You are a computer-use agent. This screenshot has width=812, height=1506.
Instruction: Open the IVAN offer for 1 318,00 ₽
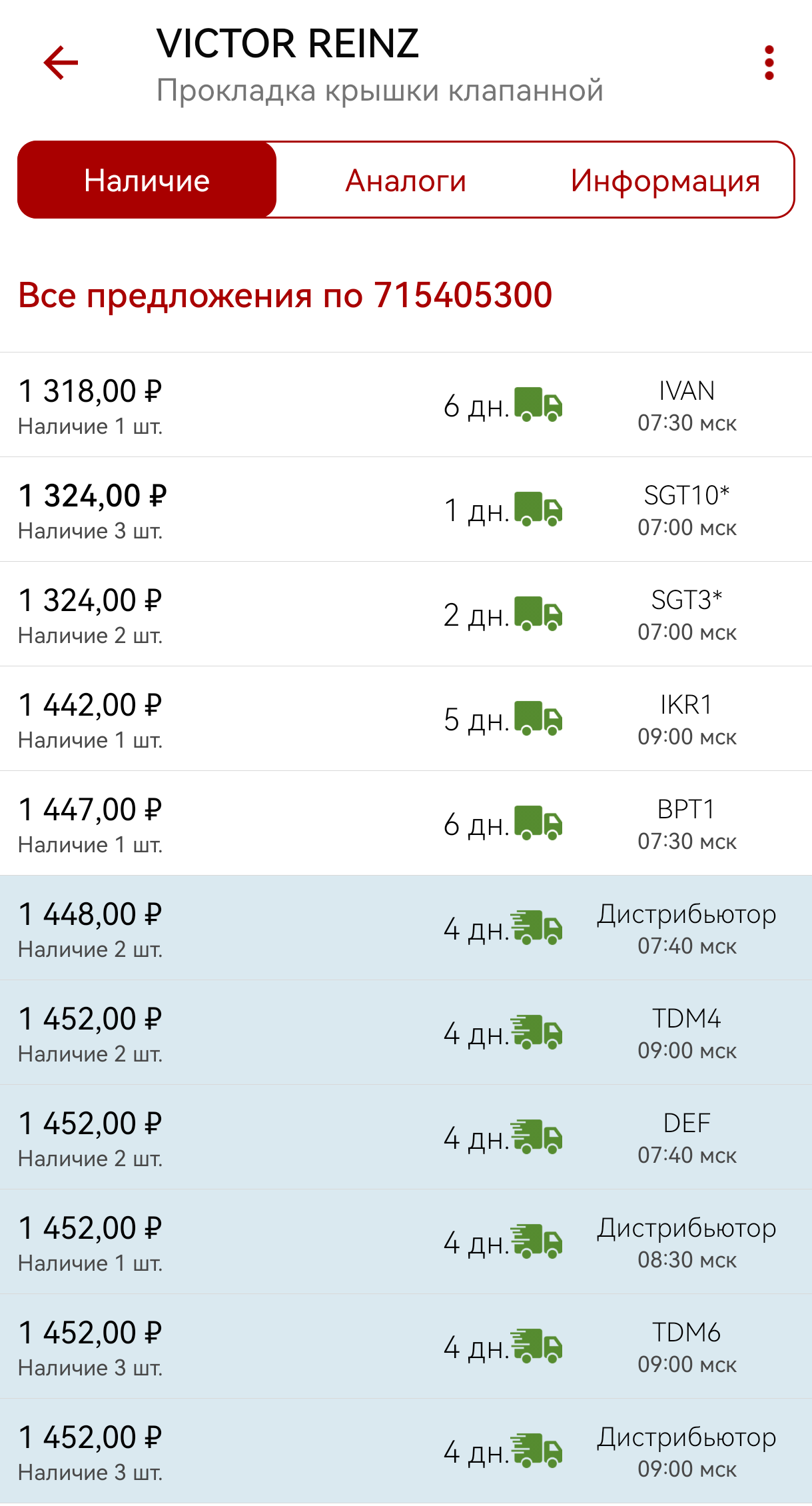(x=406, y=405)
